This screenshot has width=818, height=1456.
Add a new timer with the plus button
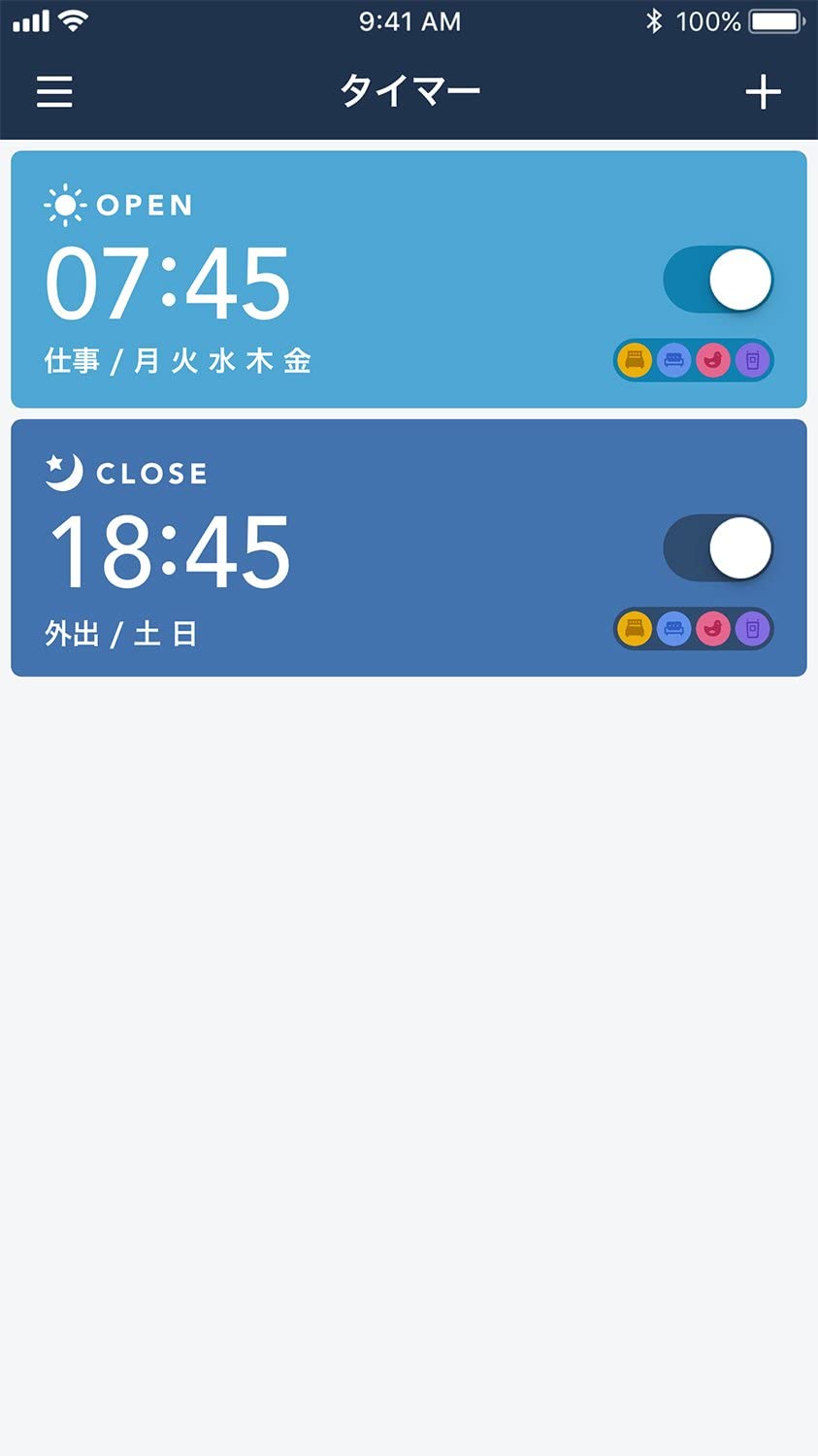pos(764,91)
